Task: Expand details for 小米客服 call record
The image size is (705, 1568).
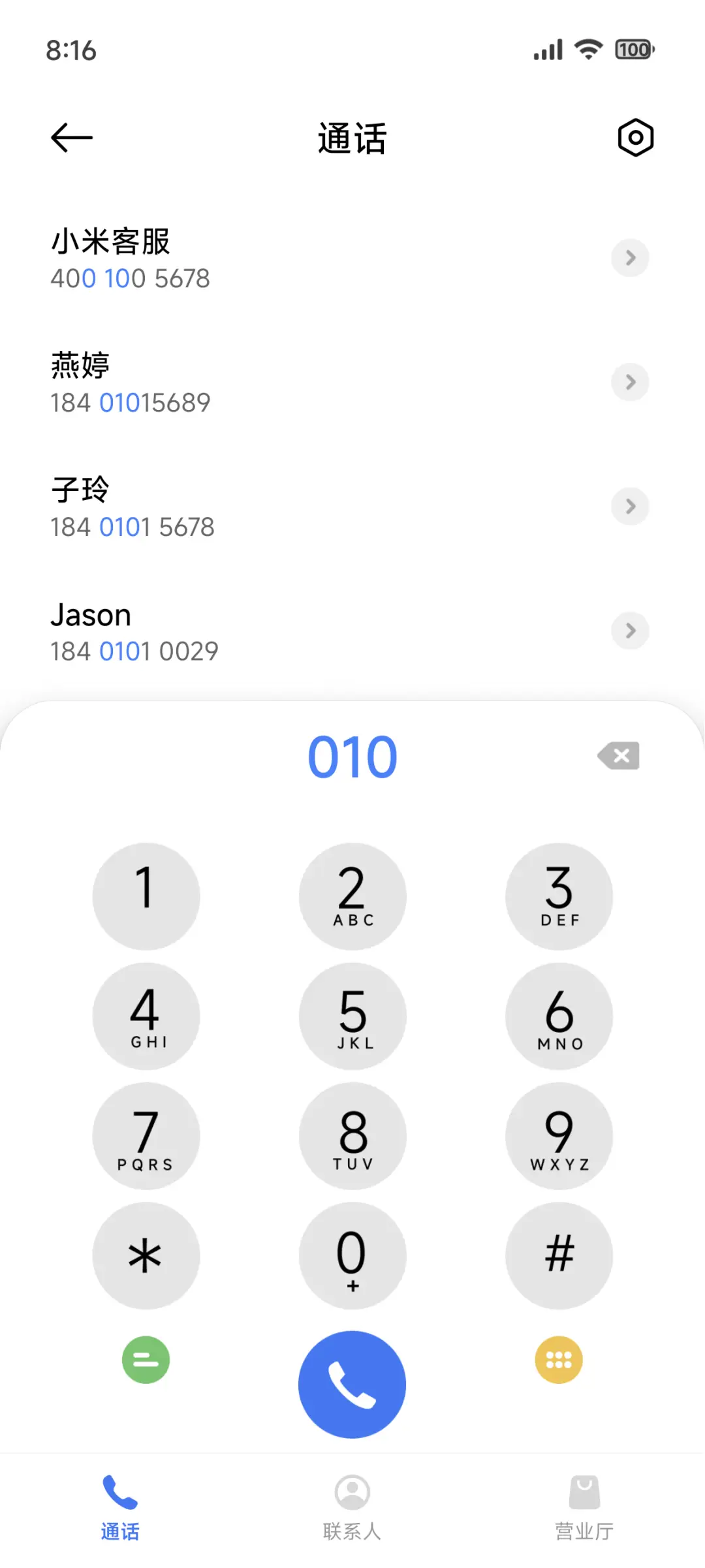Action: pyautogui.click(x=630, y=258)
